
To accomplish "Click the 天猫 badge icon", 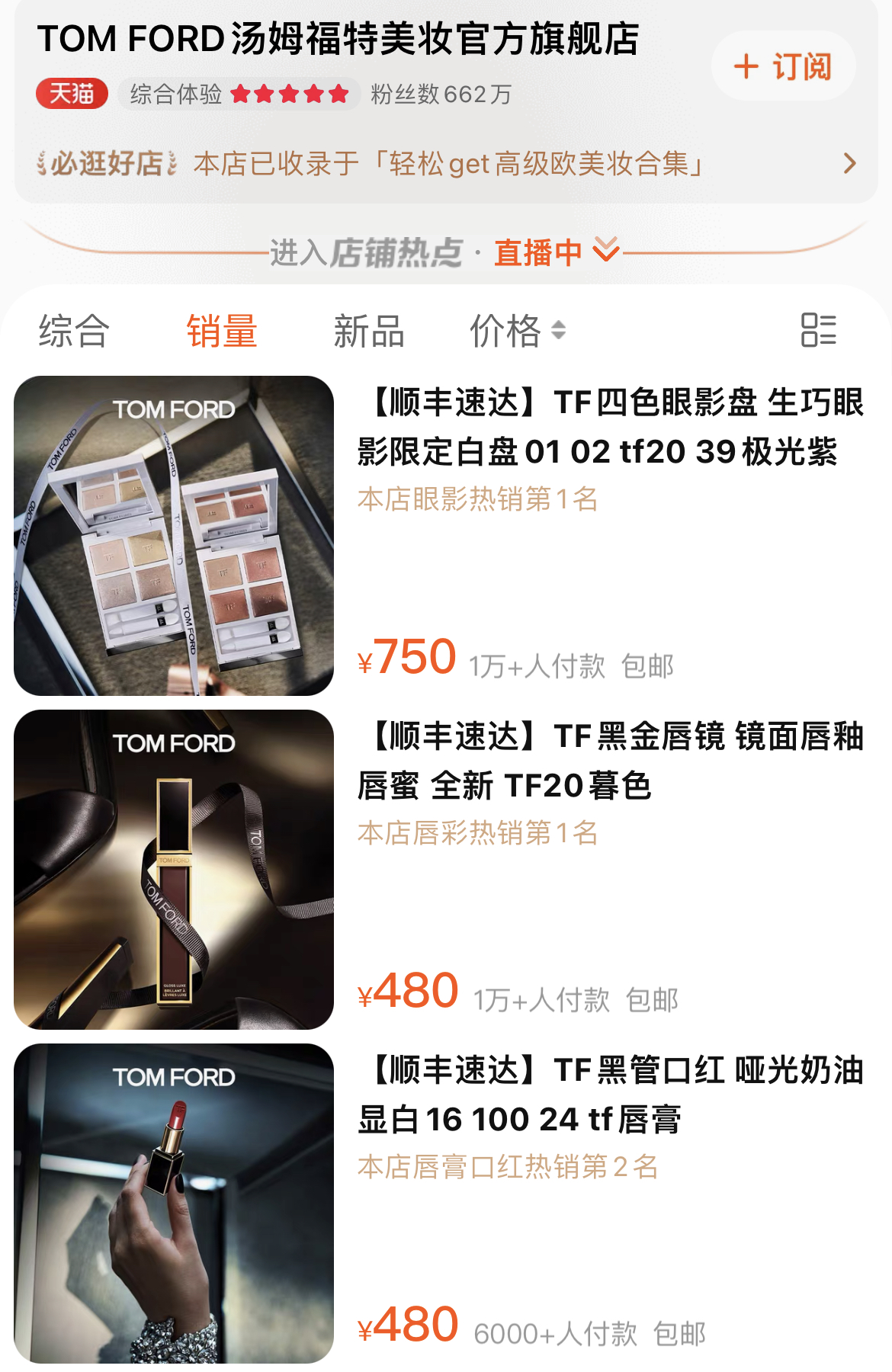I will [x=72, y=95].
